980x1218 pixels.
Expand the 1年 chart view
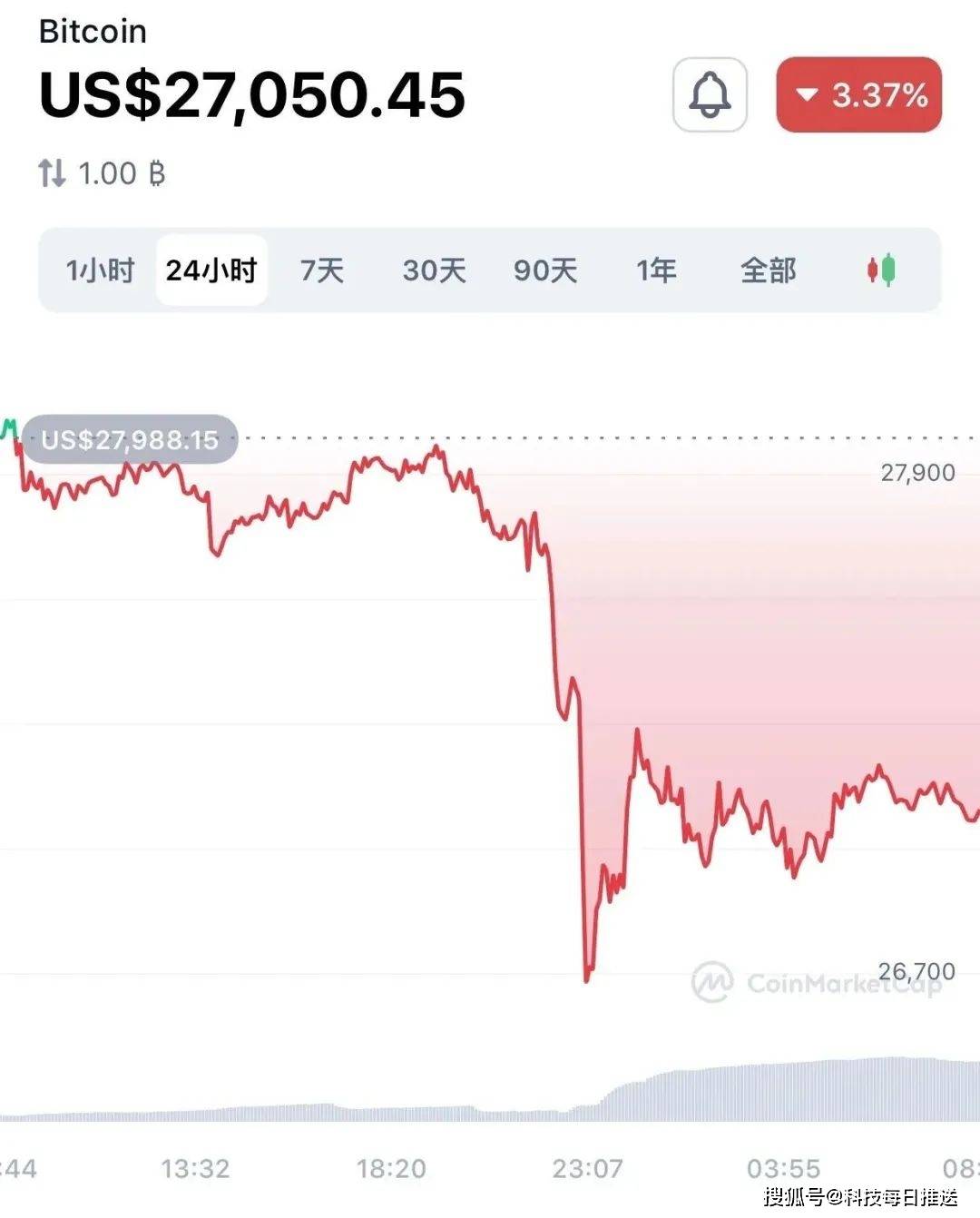[x=658, y=270]
